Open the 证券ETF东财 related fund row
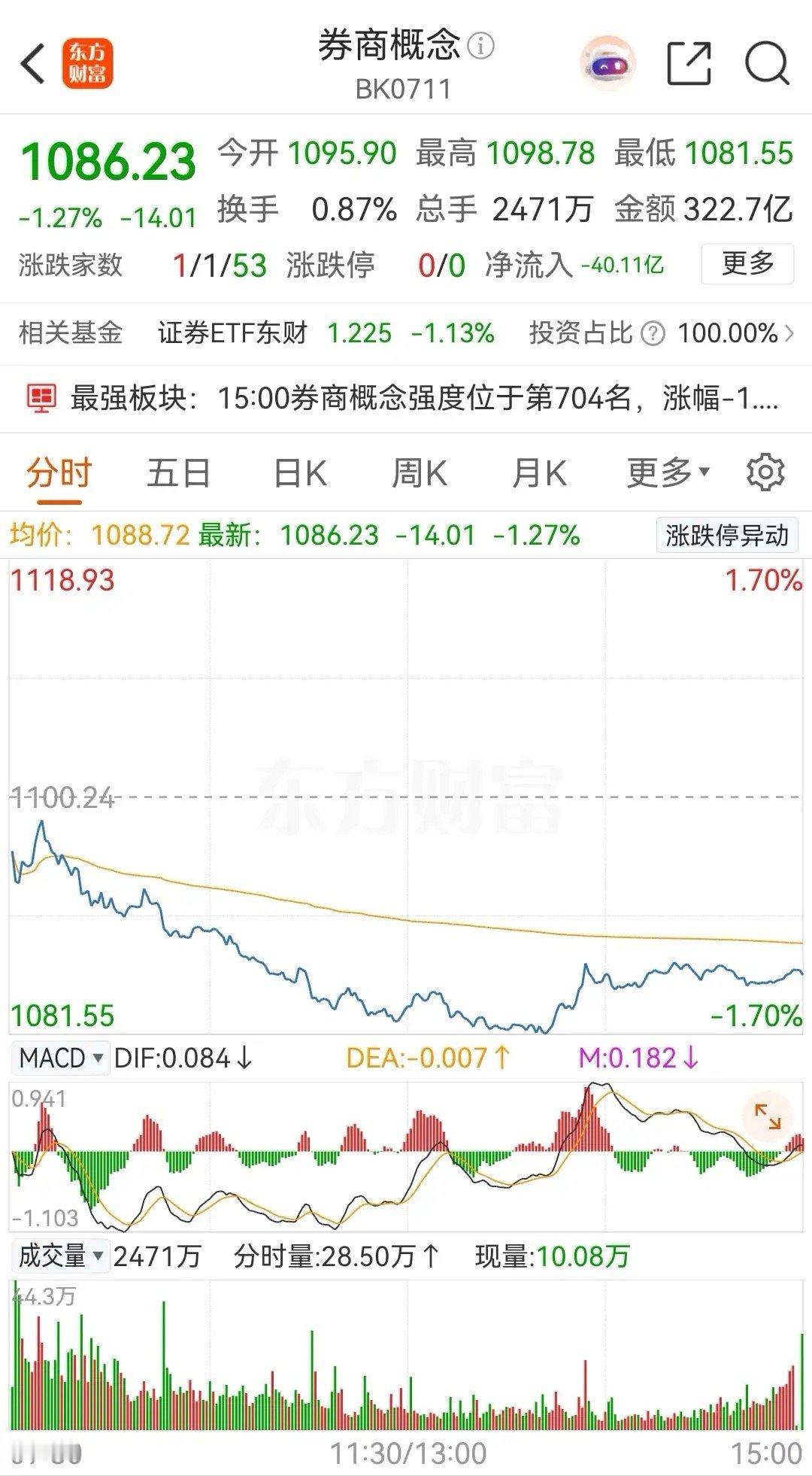The height and width of the screenshot is (1476, 812). tap(406, 333)
